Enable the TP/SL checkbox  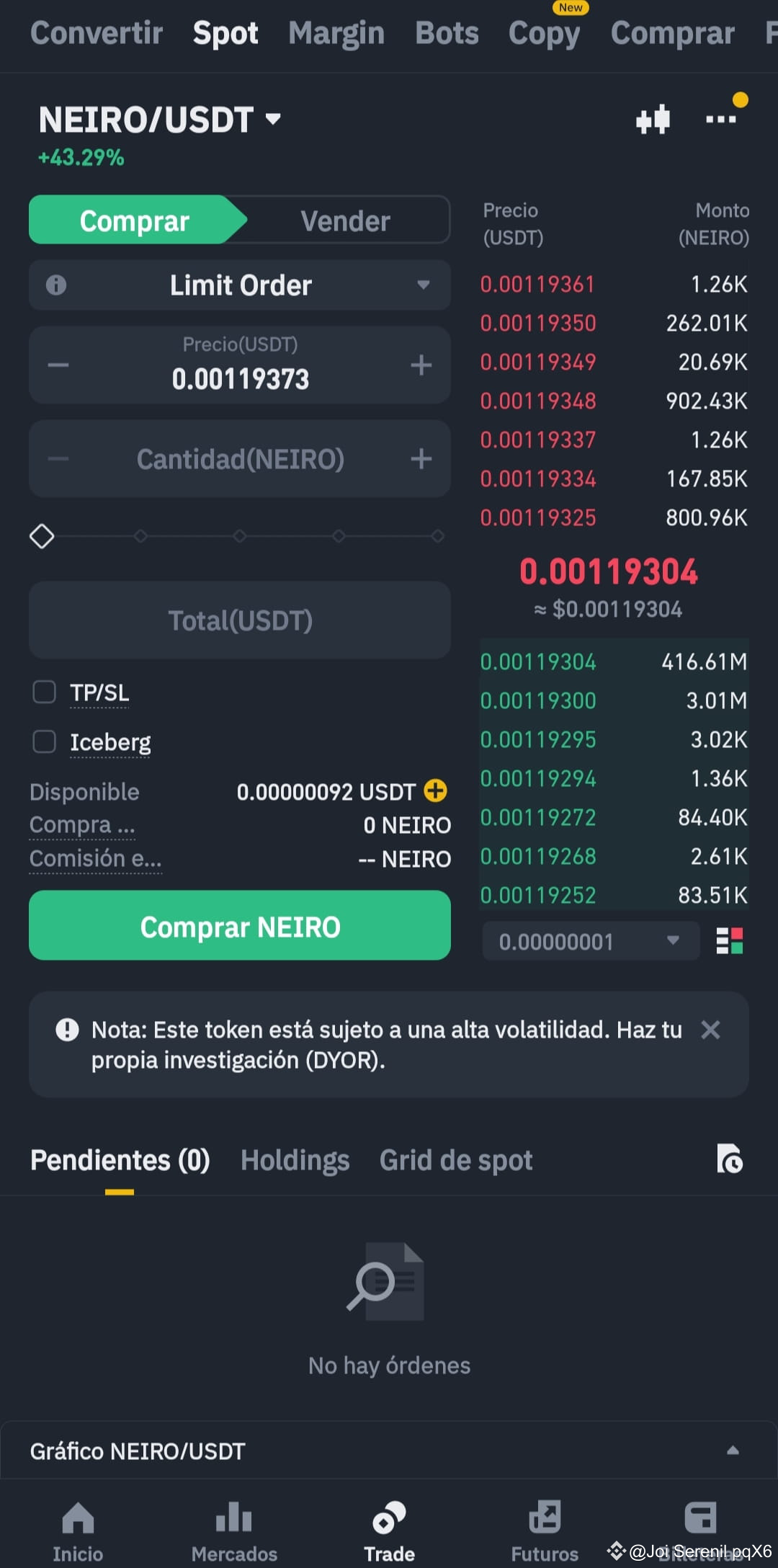tap(44, 692)
